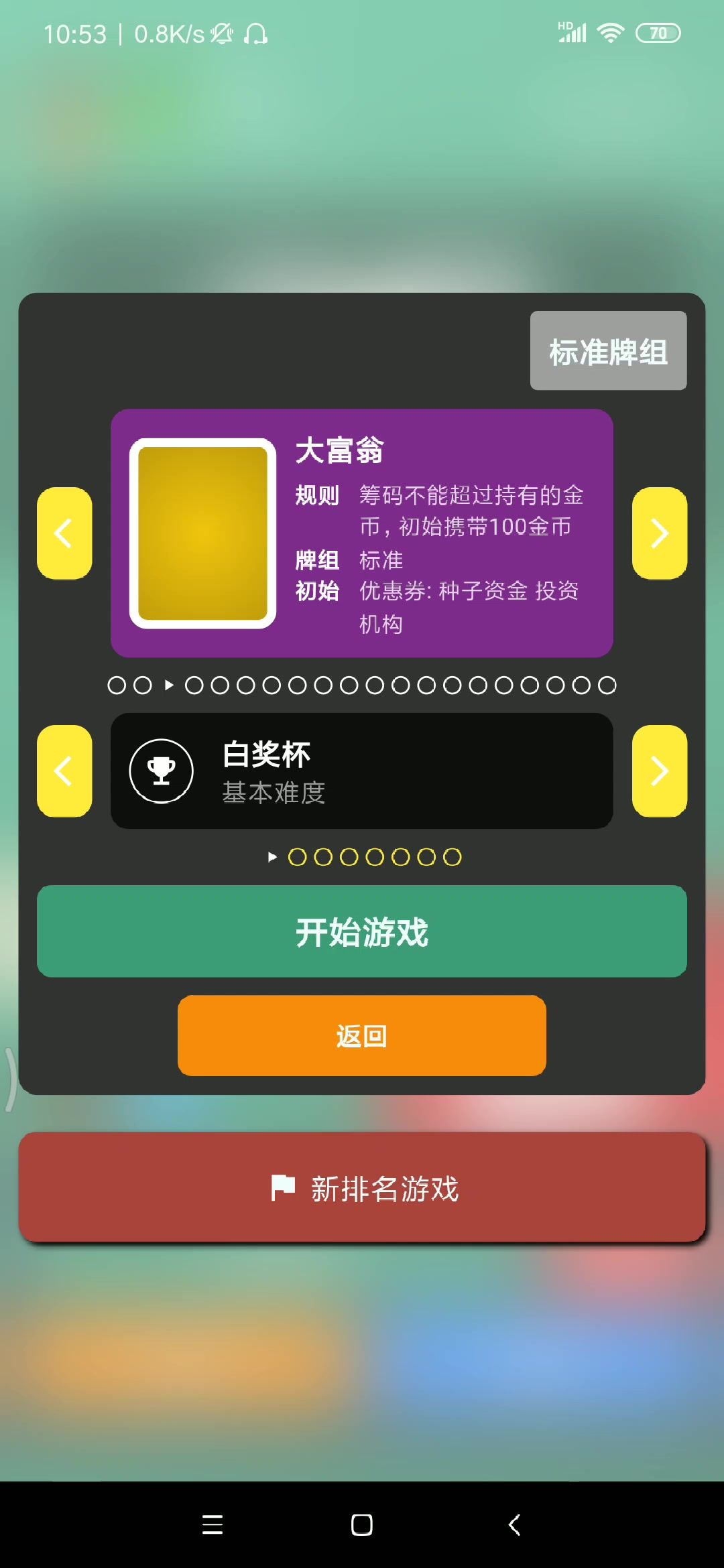Screen dimensions: 724x1568
Task: Select the 大富翁 mode card
Action: [x=362, y=533]
